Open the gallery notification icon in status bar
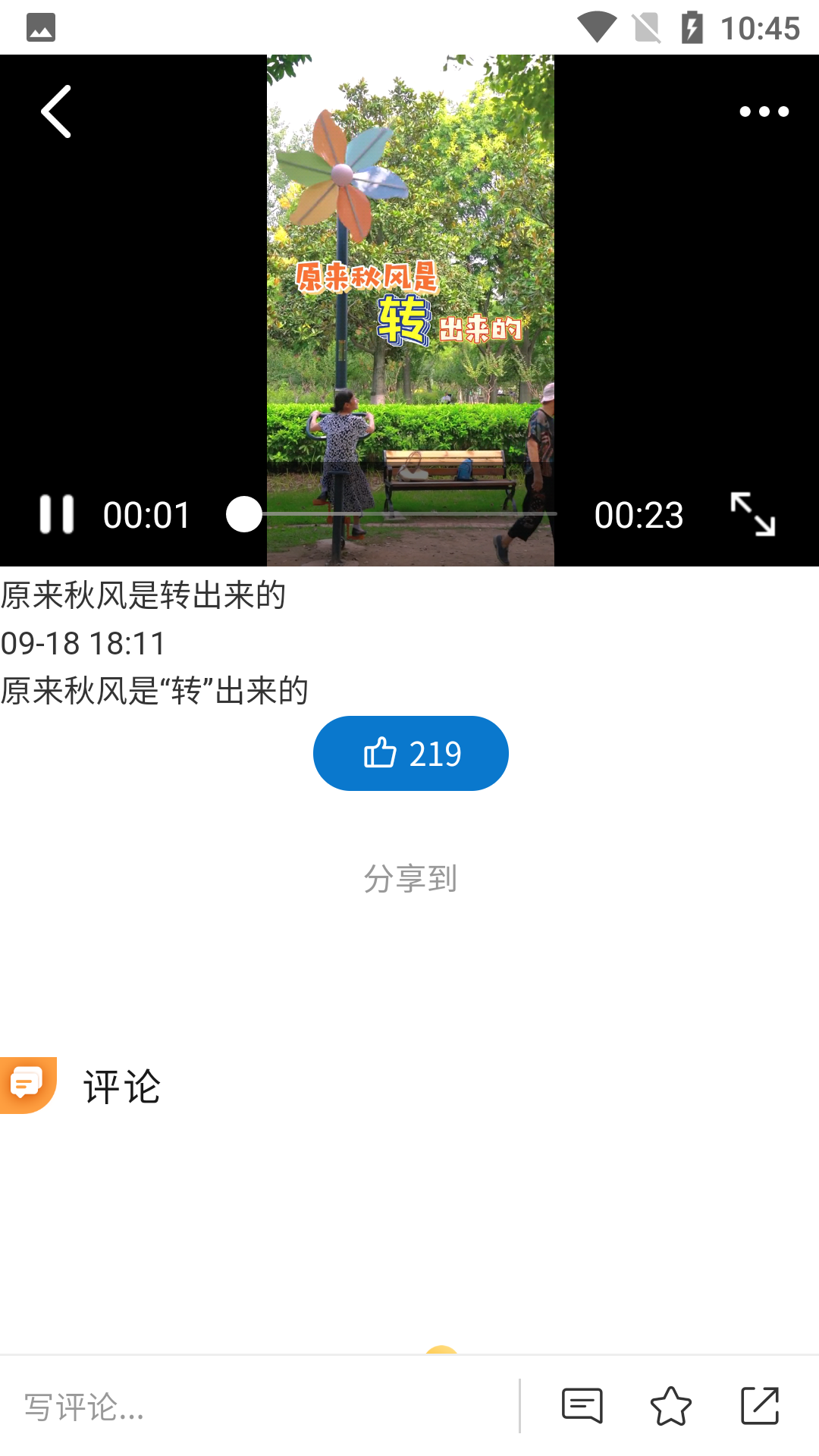 coord(40,27)
